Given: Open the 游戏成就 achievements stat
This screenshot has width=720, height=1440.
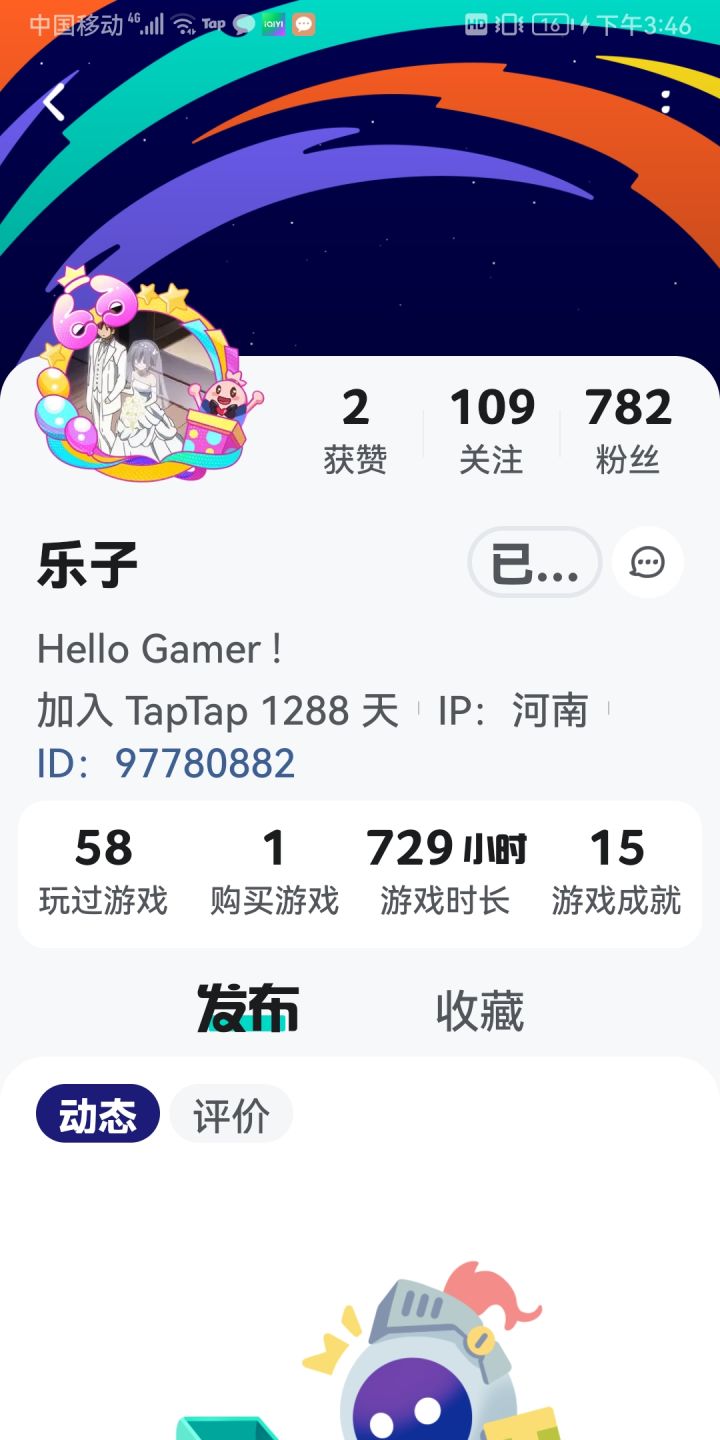Looking at the screenshot, I should (618, 870).
